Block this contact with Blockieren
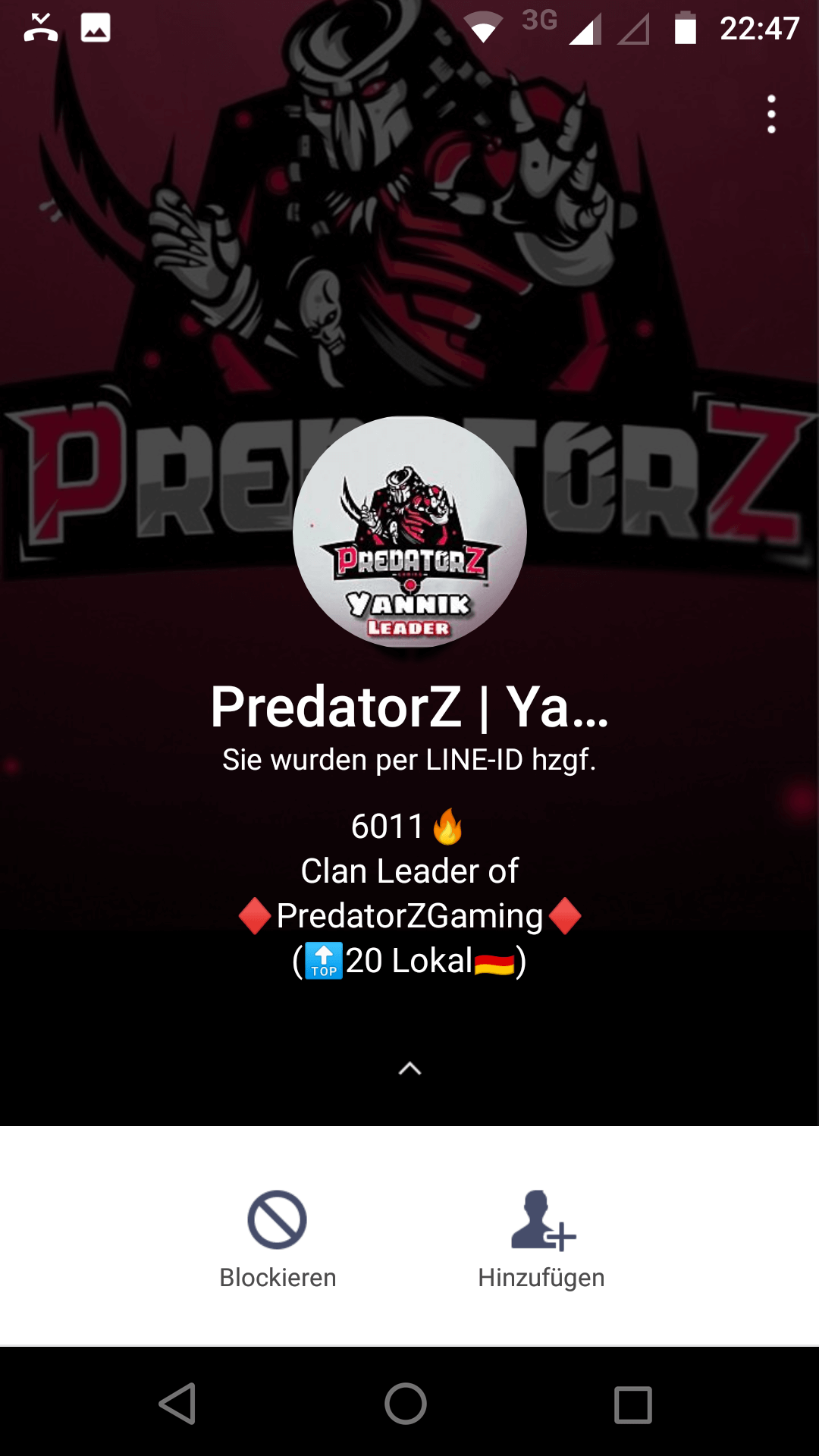 (x=278, y=1239)
